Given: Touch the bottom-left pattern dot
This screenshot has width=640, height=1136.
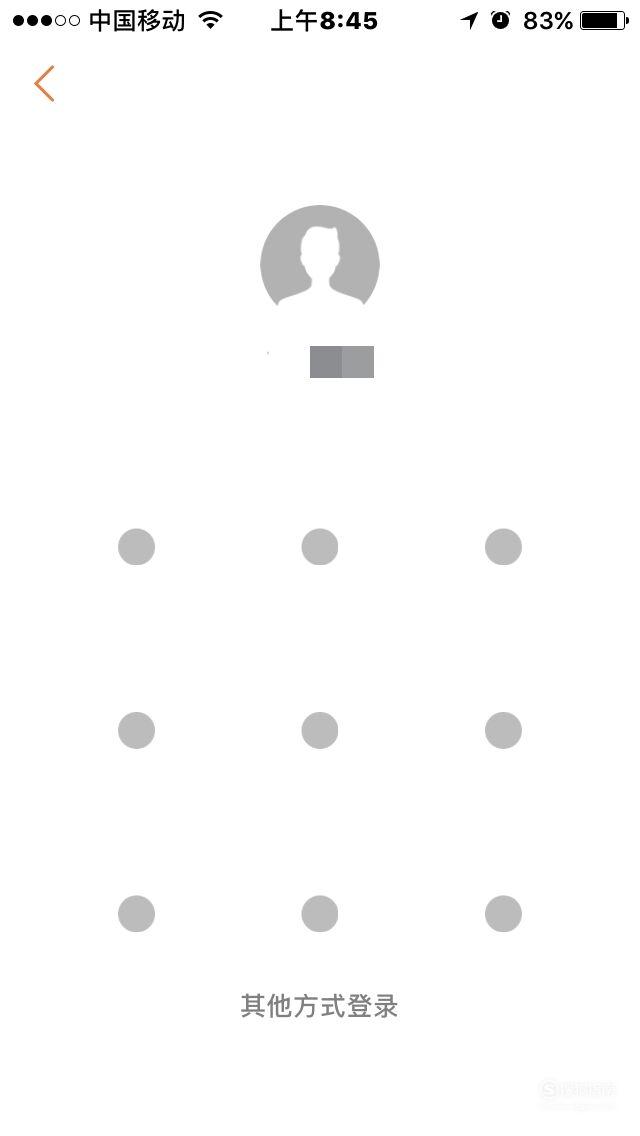Looking at the screenshot, I should point(136,914).
